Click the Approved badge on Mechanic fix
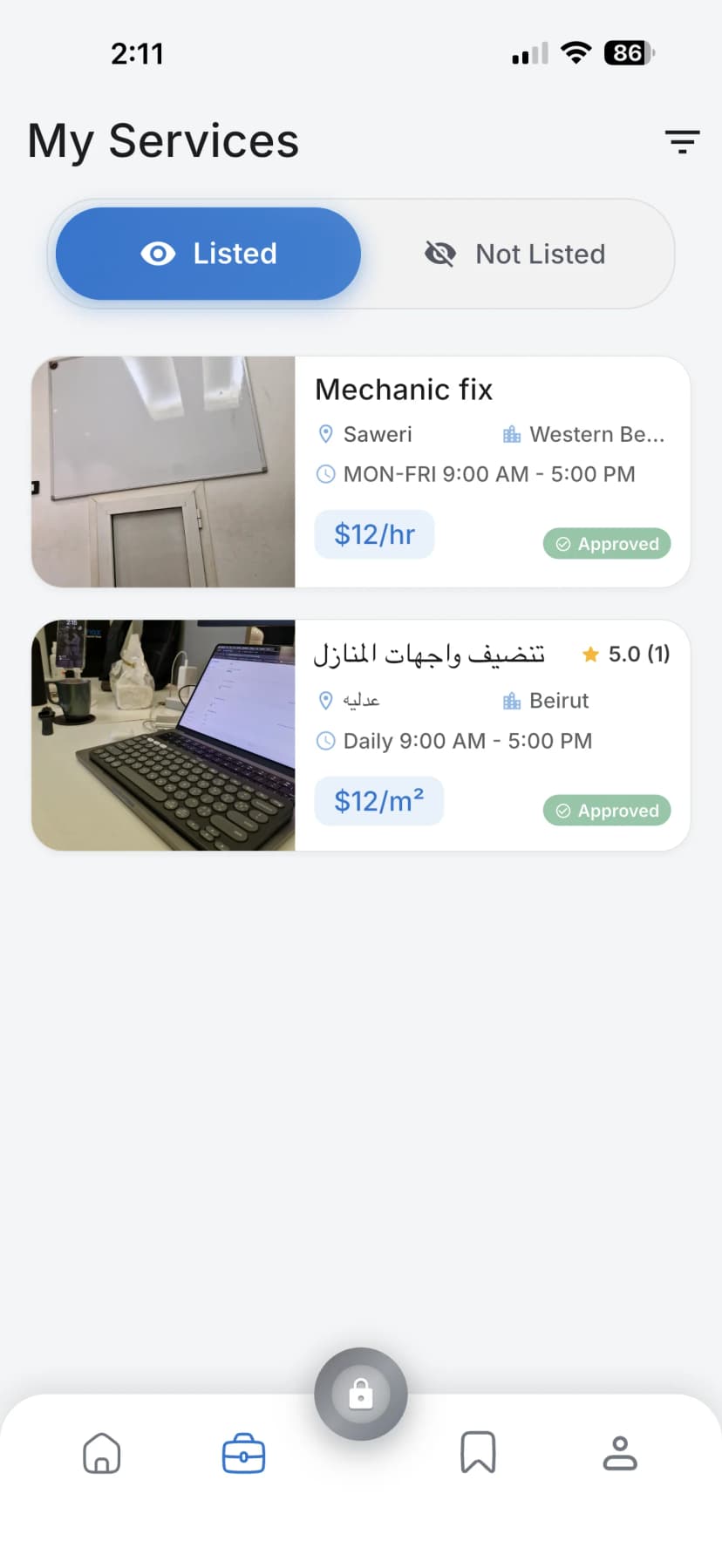 pyautogui.click(x=606, y=543)
